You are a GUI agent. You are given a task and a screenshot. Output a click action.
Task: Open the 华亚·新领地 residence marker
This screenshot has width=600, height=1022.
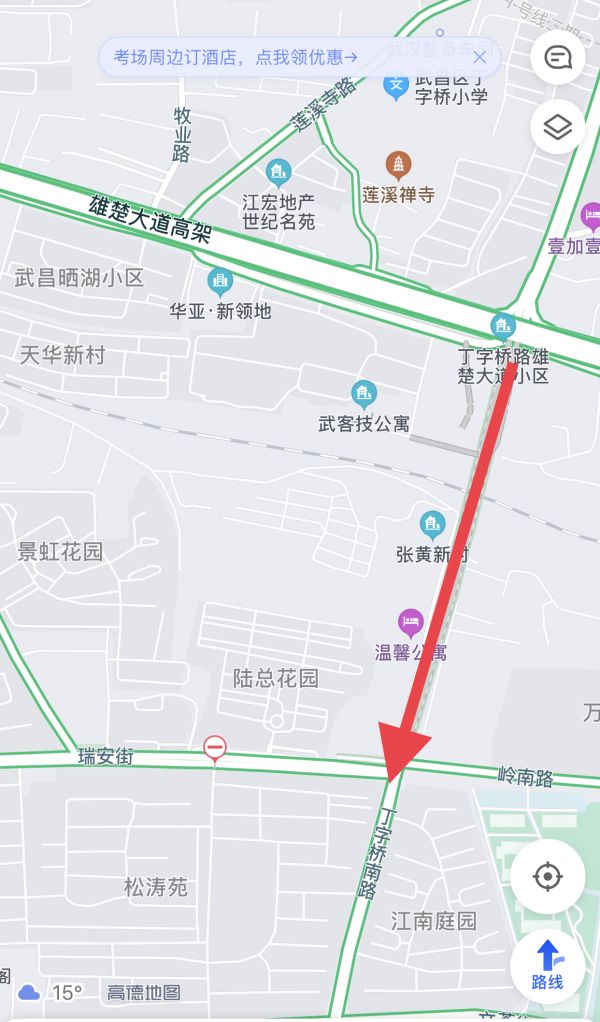coord(219,281)
